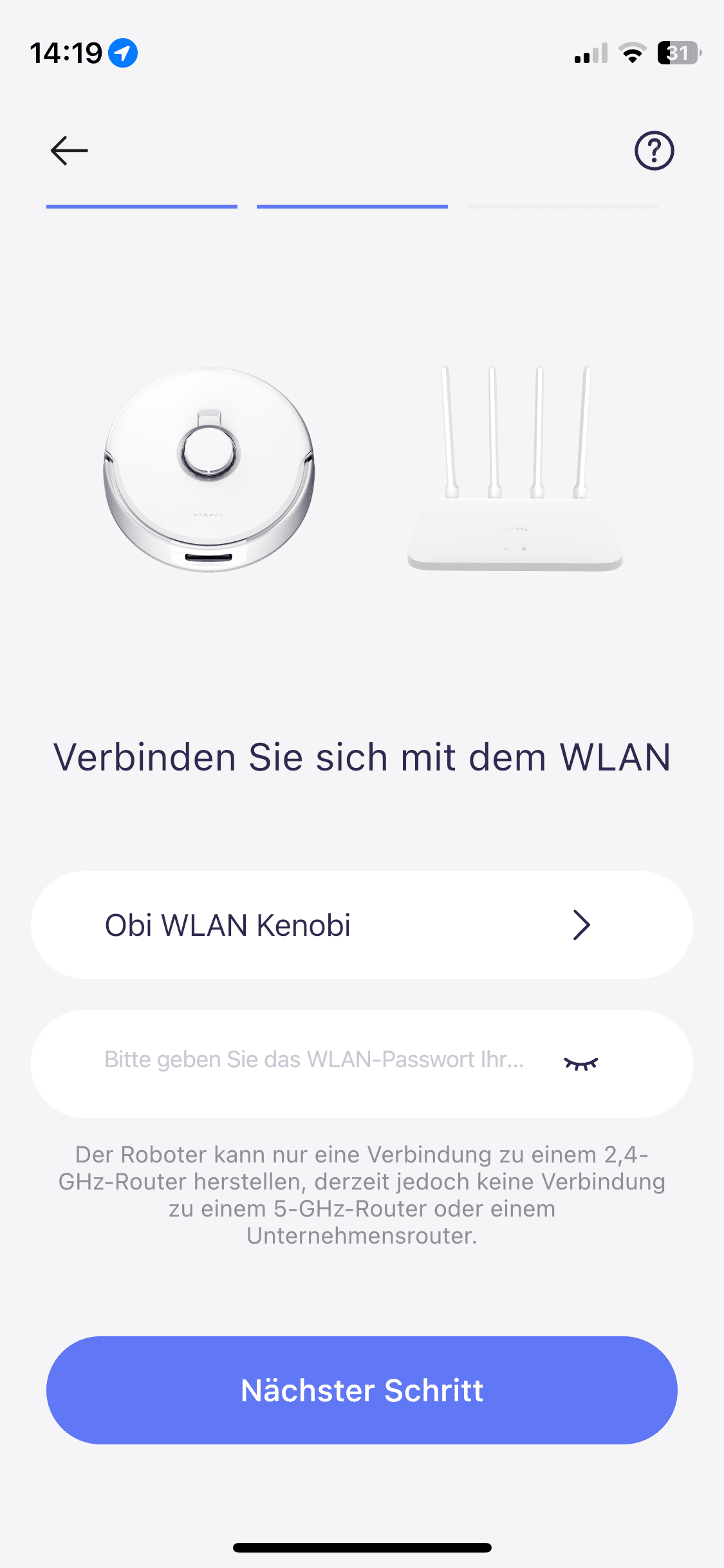Focus the WLAN-Passwort input field

[314, 1060]
